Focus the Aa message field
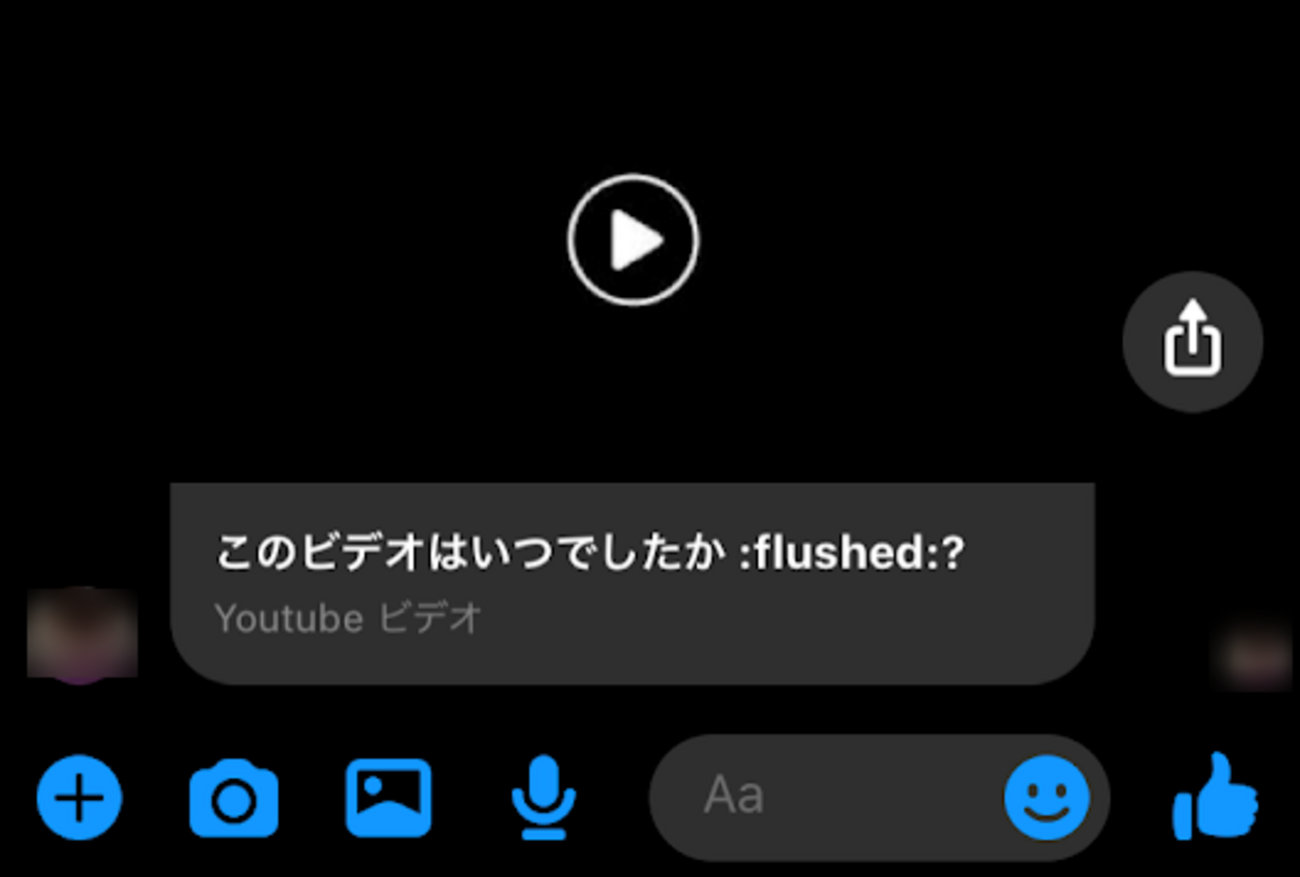Image resolution: width=1300 pixels, height=877 pixels. pos(820,797)
